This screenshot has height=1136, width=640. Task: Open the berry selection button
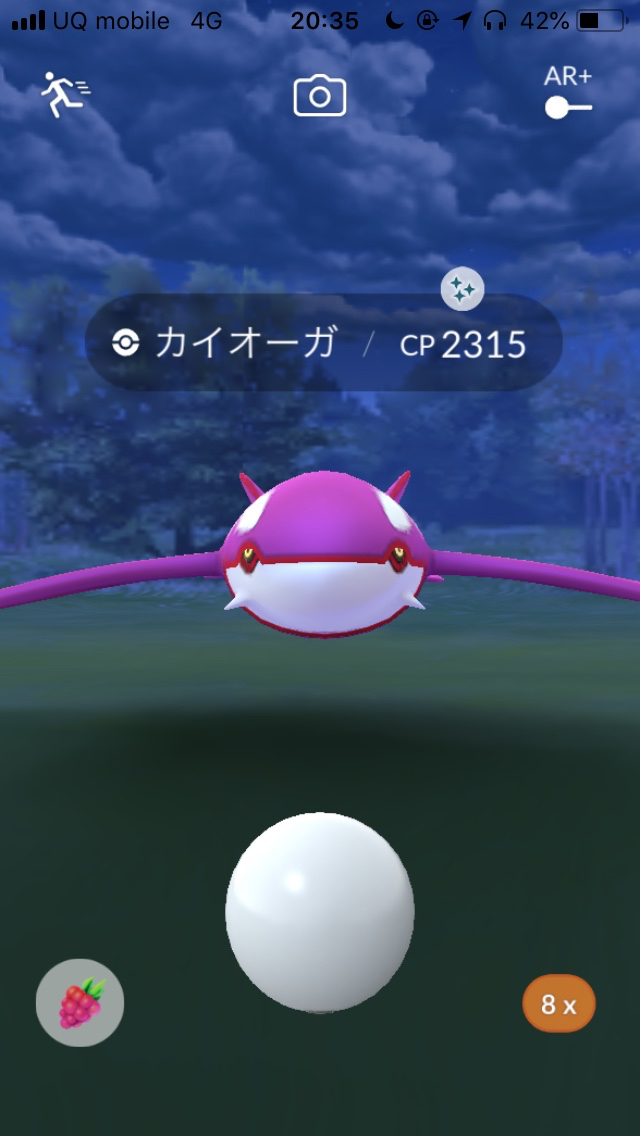click(80, 1002)
